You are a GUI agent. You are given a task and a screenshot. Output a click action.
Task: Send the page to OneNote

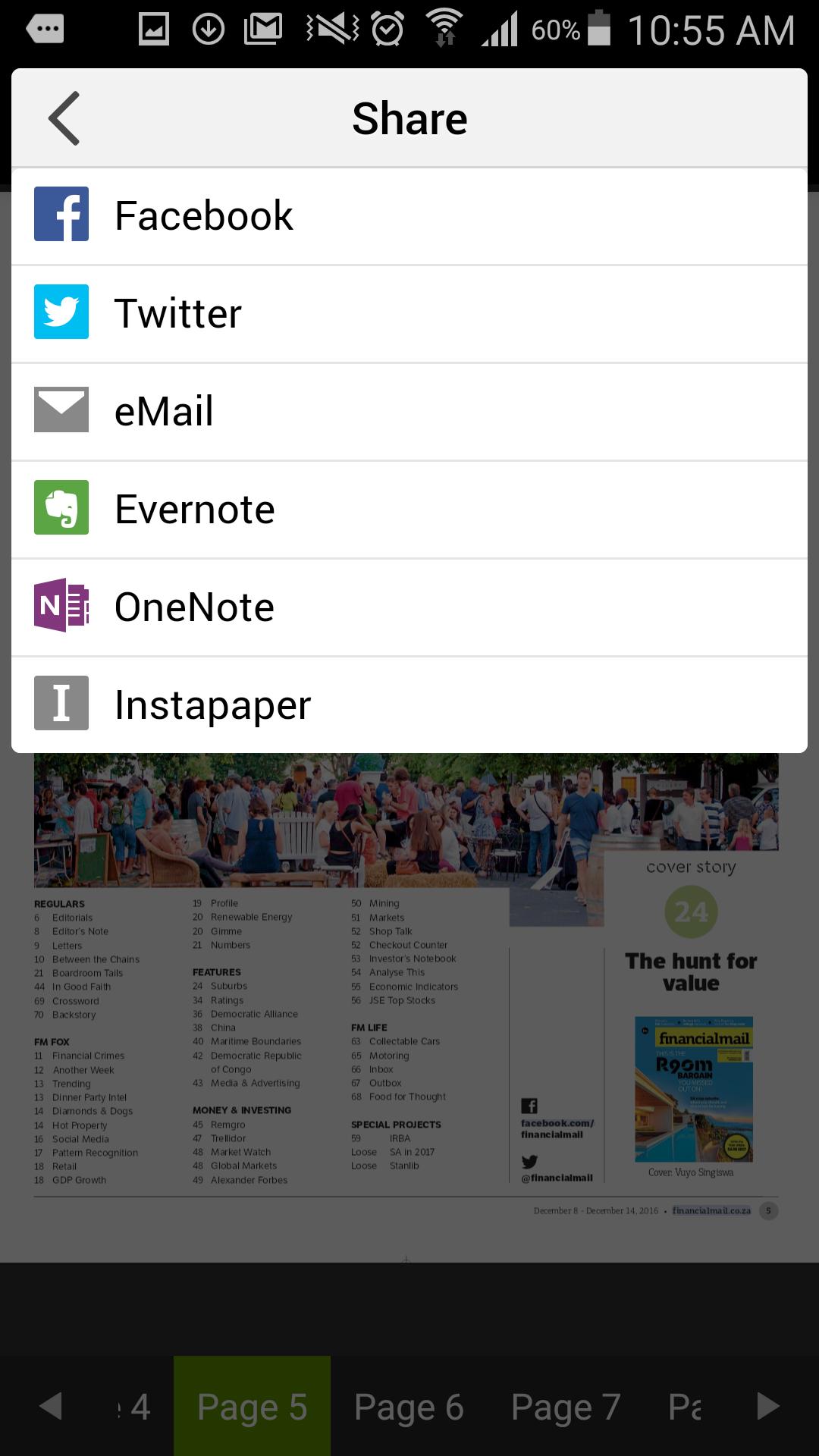[x=409, y=607]
